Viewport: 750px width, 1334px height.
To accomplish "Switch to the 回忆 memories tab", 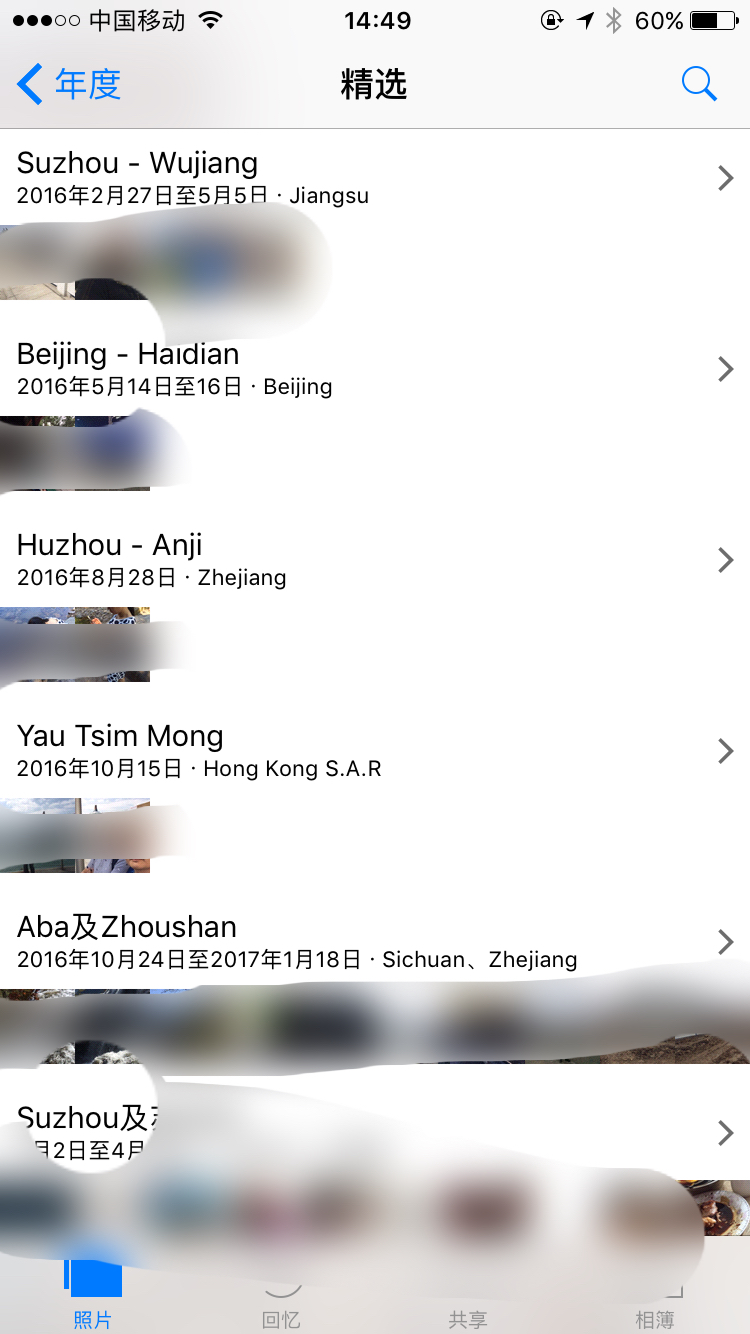I will click(281, 1298).
